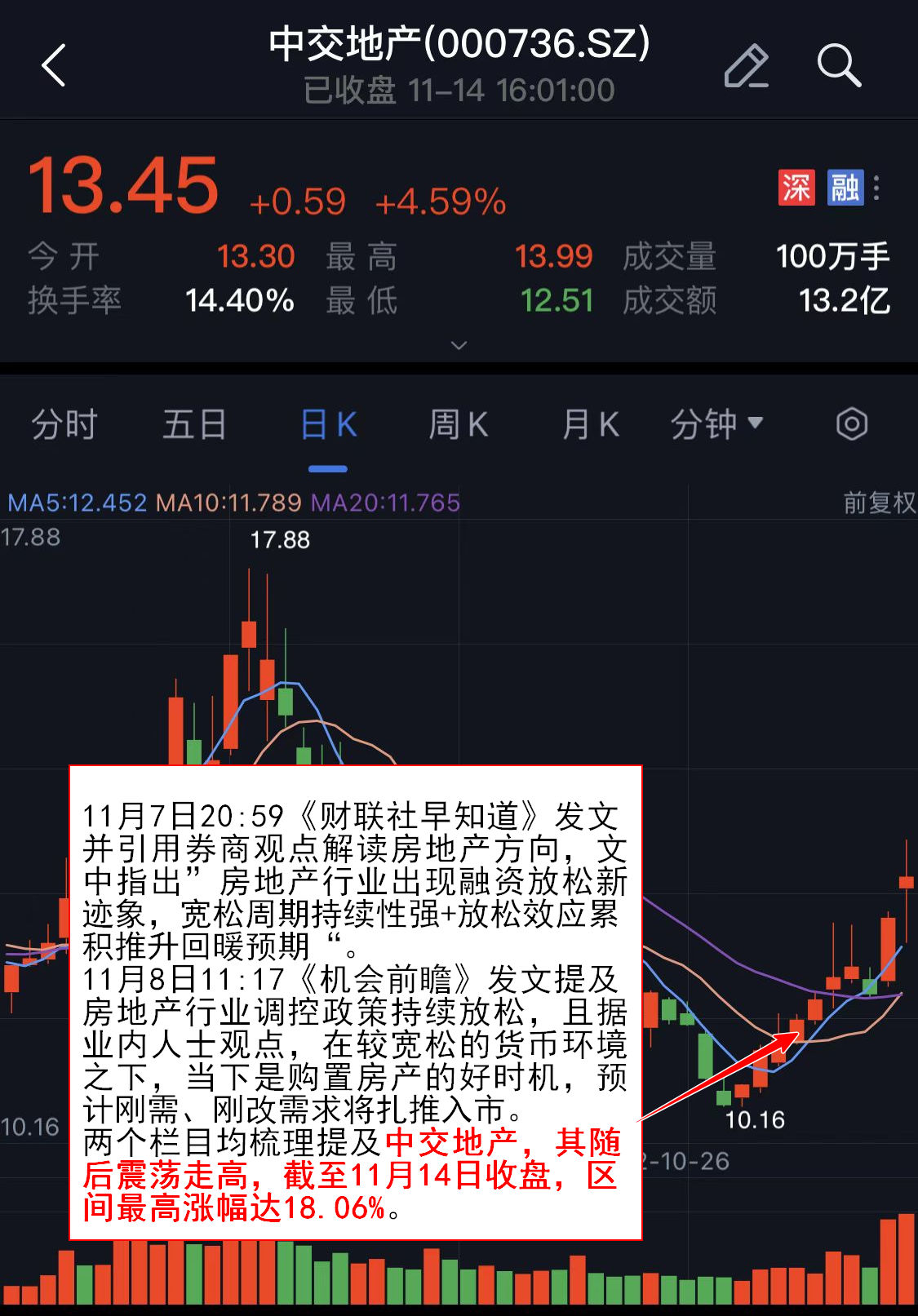The width and height of the screenshot is (918, 1316).
Task: Open stock search with the magnifier
Action: (839, 65)
